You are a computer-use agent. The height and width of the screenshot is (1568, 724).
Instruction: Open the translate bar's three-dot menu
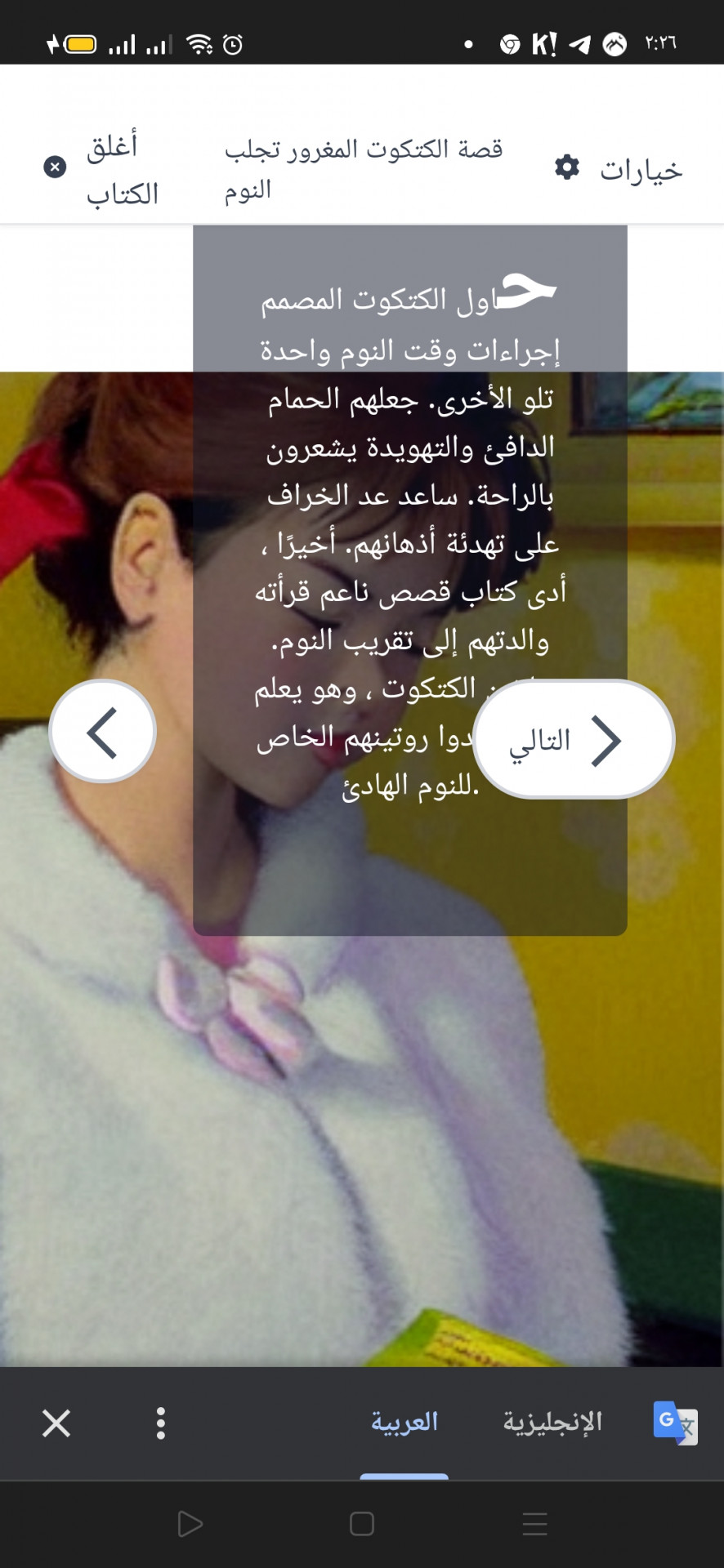coord(161,1423)
